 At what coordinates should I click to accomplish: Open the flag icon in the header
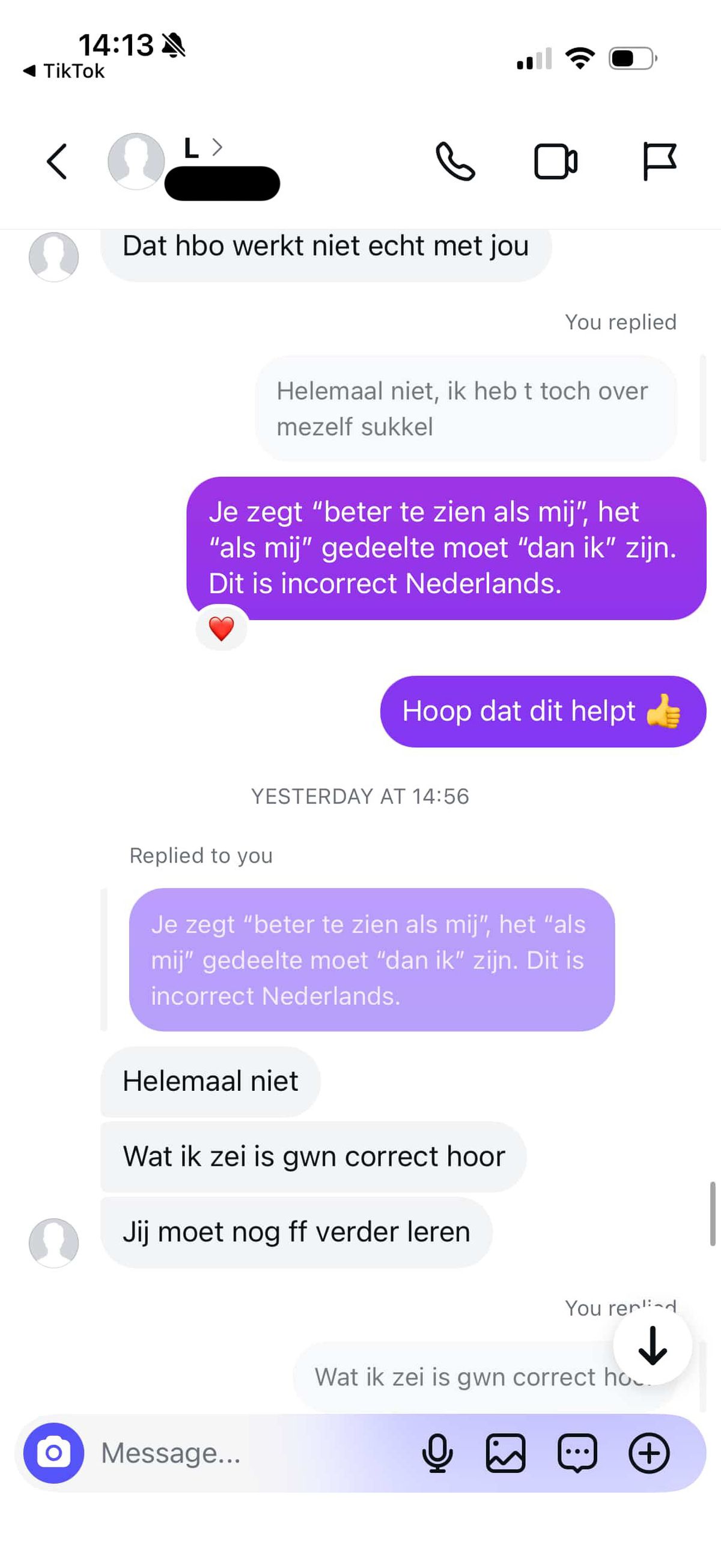coord(659,162)
